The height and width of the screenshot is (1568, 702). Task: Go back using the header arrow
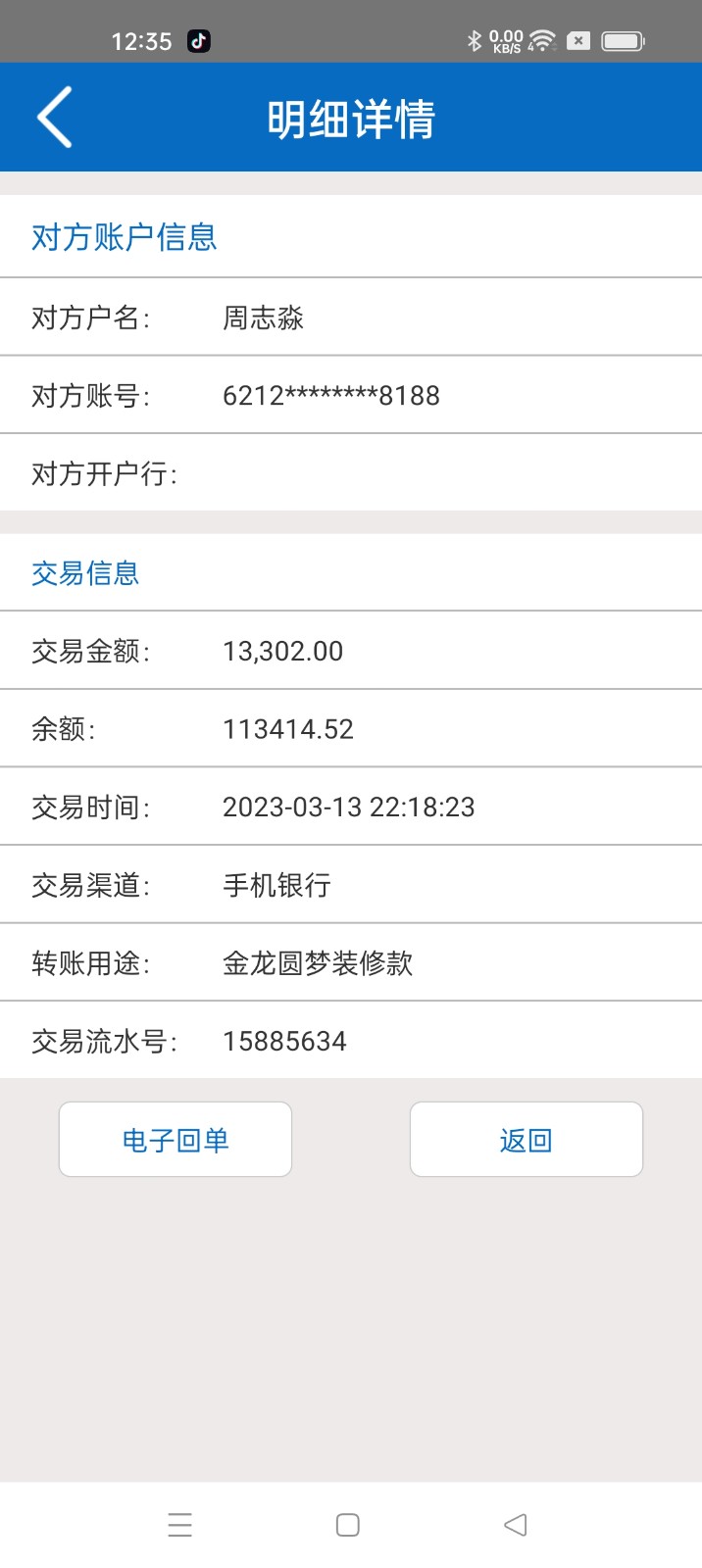coord(55,118)
